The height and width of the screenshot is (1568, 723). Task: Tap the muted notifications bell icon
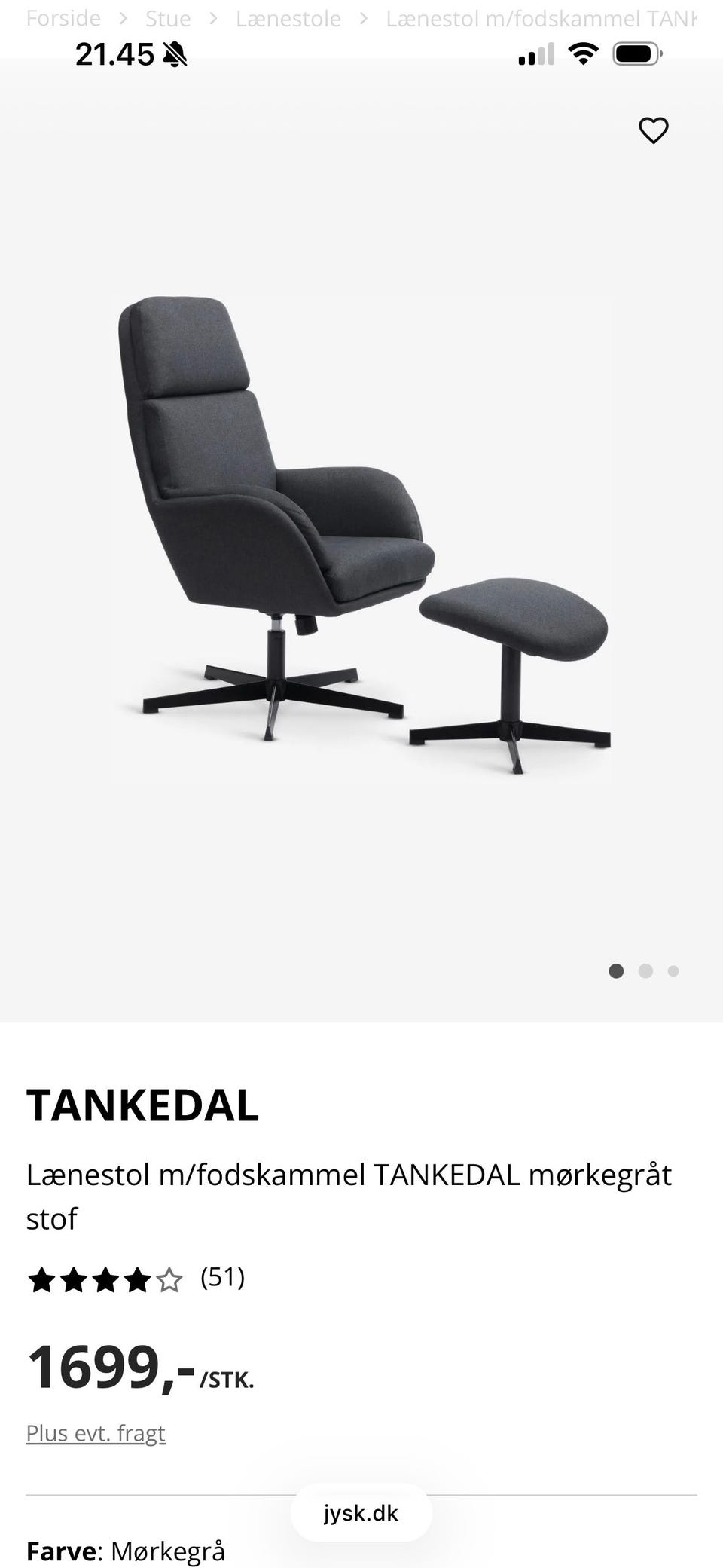pyautogui.click(x=174, y=54)
